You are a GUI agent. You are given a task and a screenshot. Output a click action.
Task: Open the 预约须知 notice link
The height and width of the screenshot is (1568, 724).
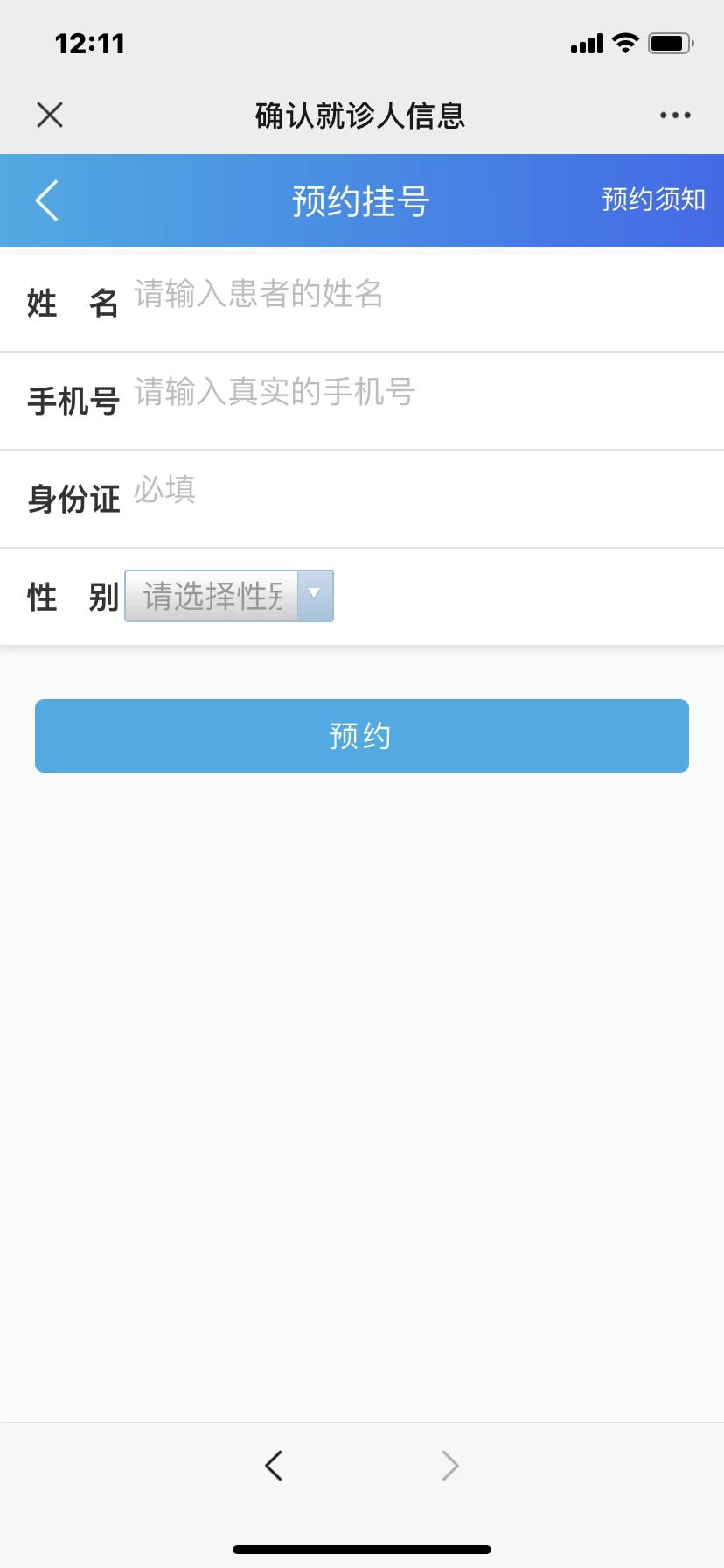point(653,199)
